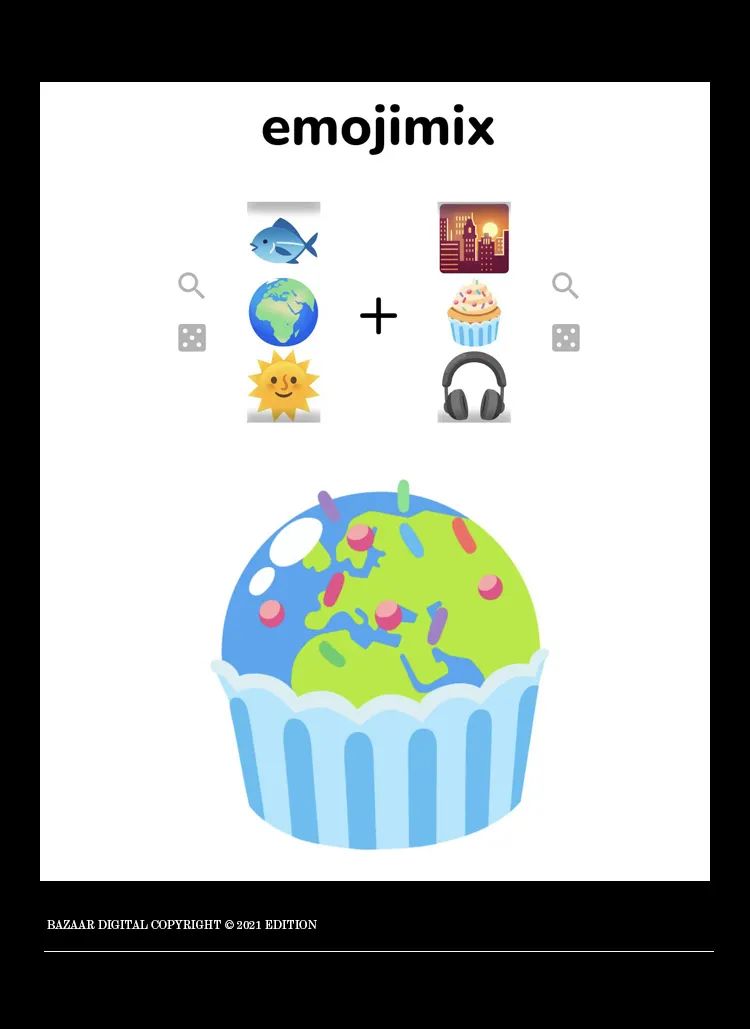The height and width of the screenshot is (1029, 750).
Task: Choose the sunset cityscape emoji in the right column
Action: click(474, 239)
